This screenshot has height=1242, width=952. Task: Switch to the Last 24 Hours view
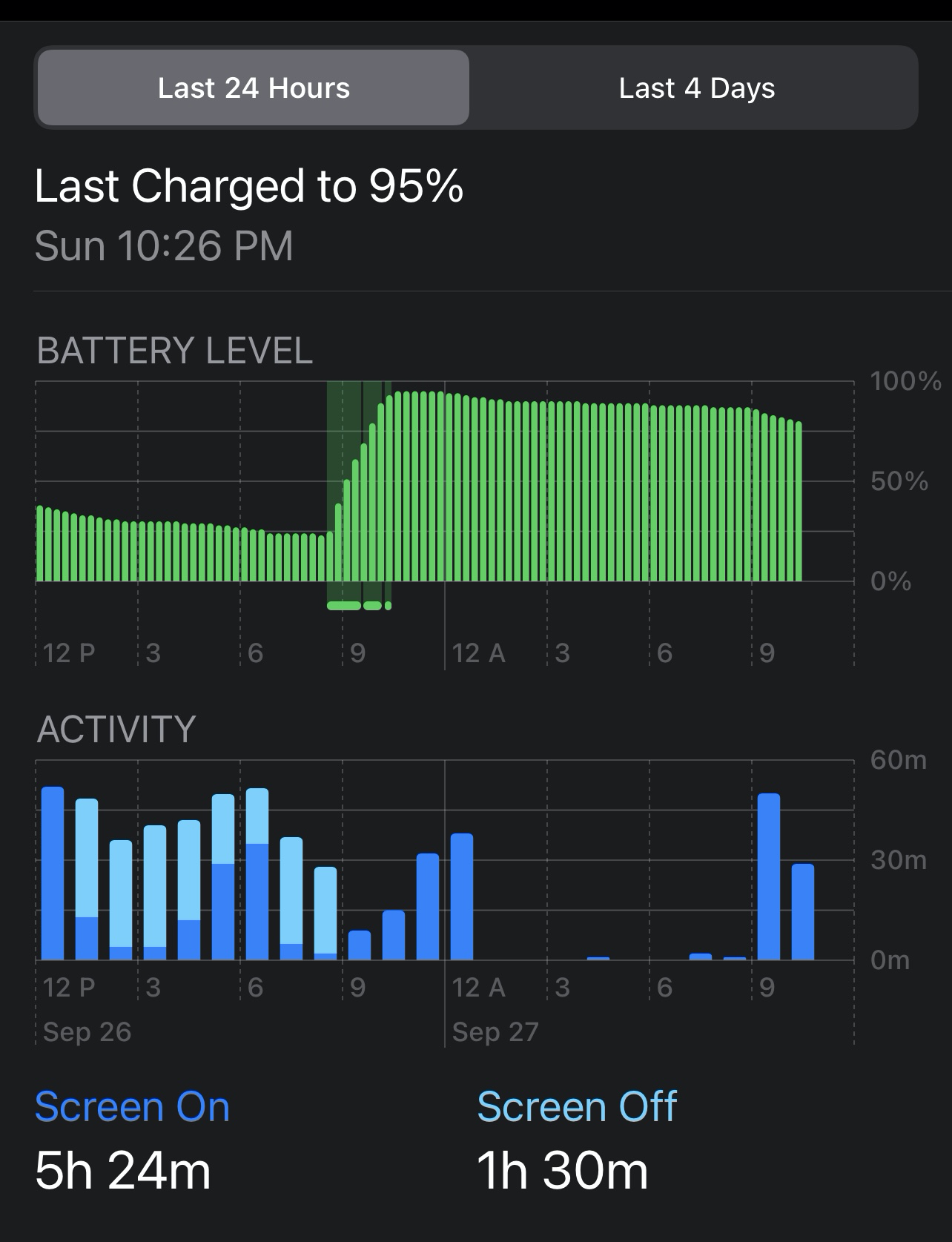253,87
